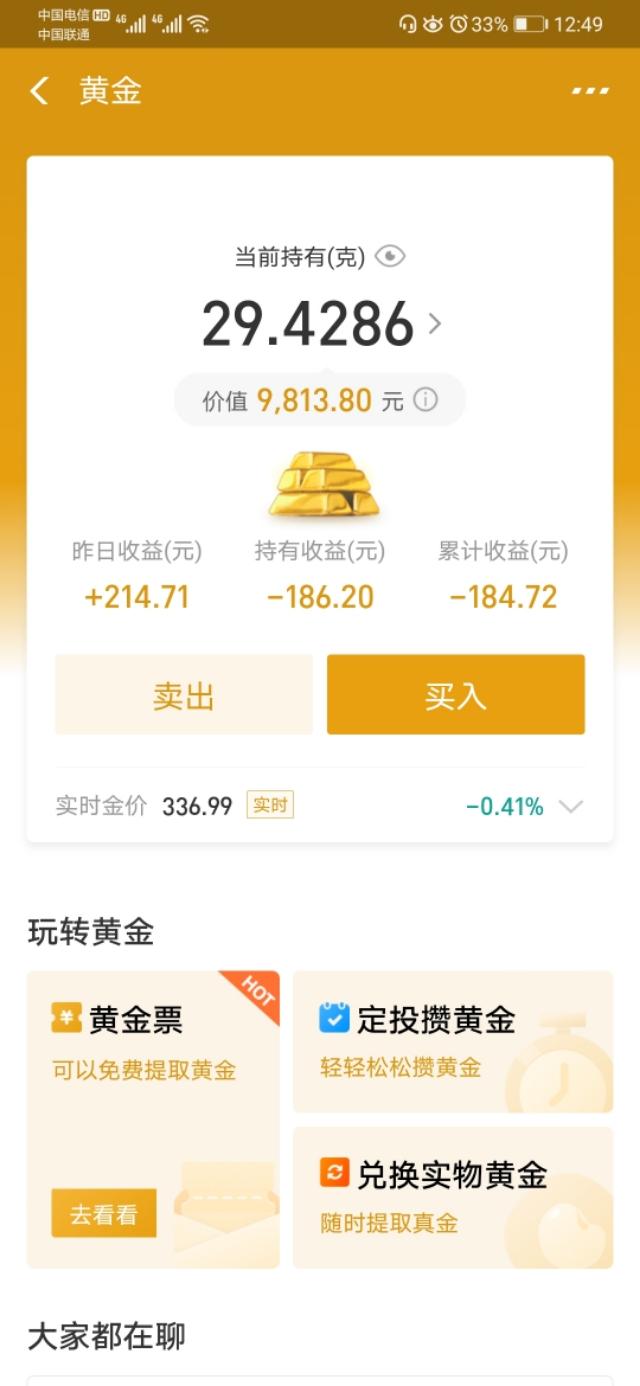Screen dimensions: 640x1386
Task: Open the 黄金票 card
Action: point(153,1119)
